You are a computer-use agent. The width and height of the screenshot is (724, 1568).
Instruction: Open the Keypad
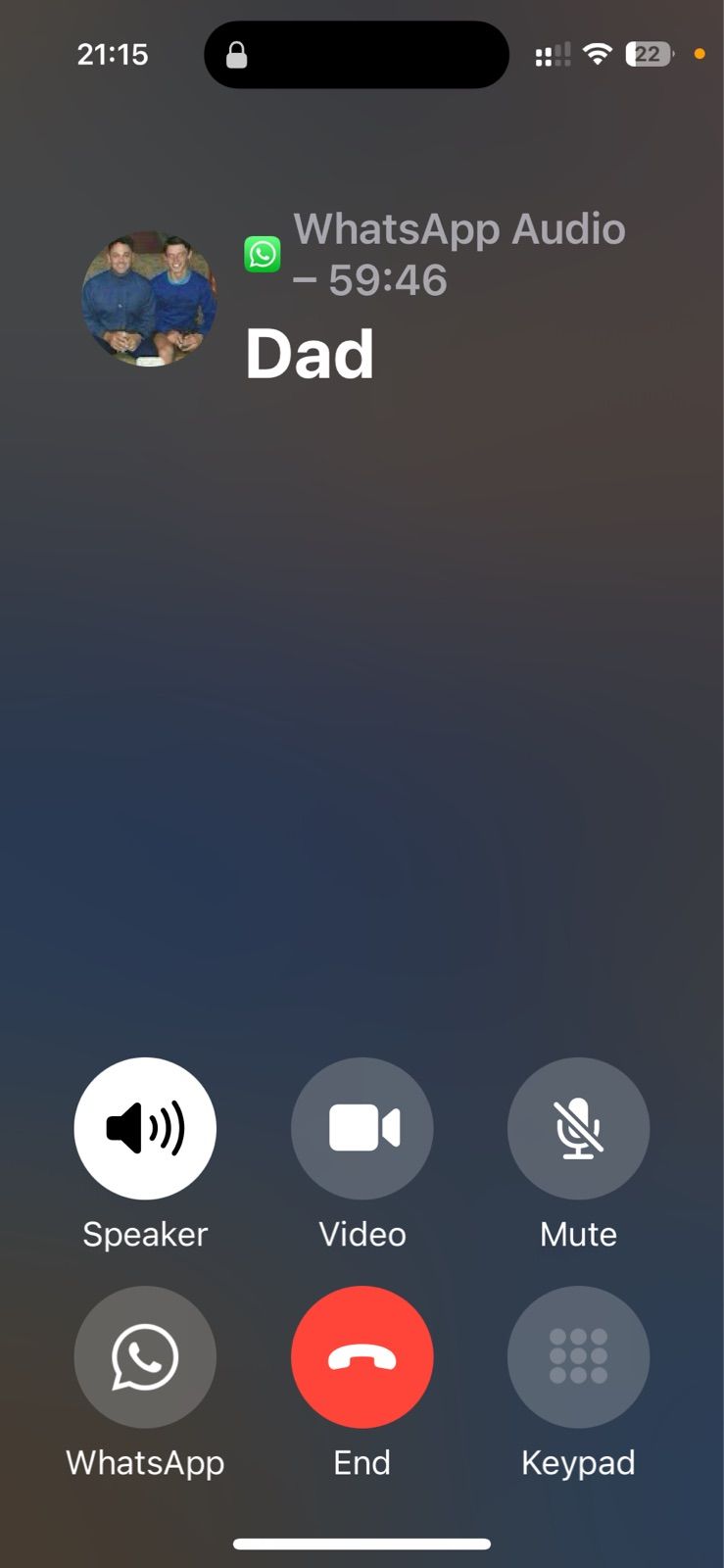578,1356
